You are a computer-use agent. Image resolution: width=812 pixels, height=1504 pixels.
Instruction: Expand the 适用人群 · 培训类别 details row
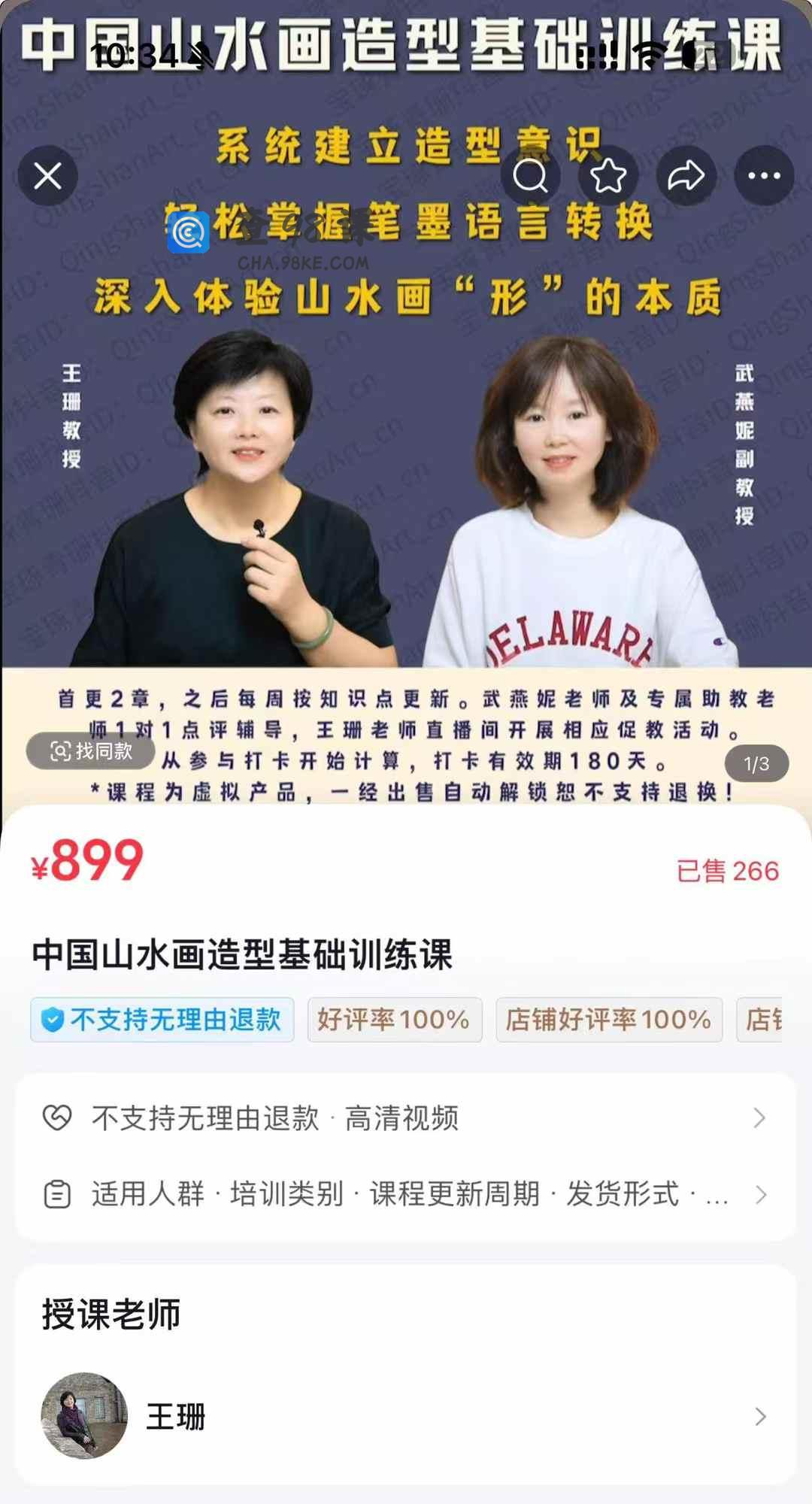pos(406,1194)
